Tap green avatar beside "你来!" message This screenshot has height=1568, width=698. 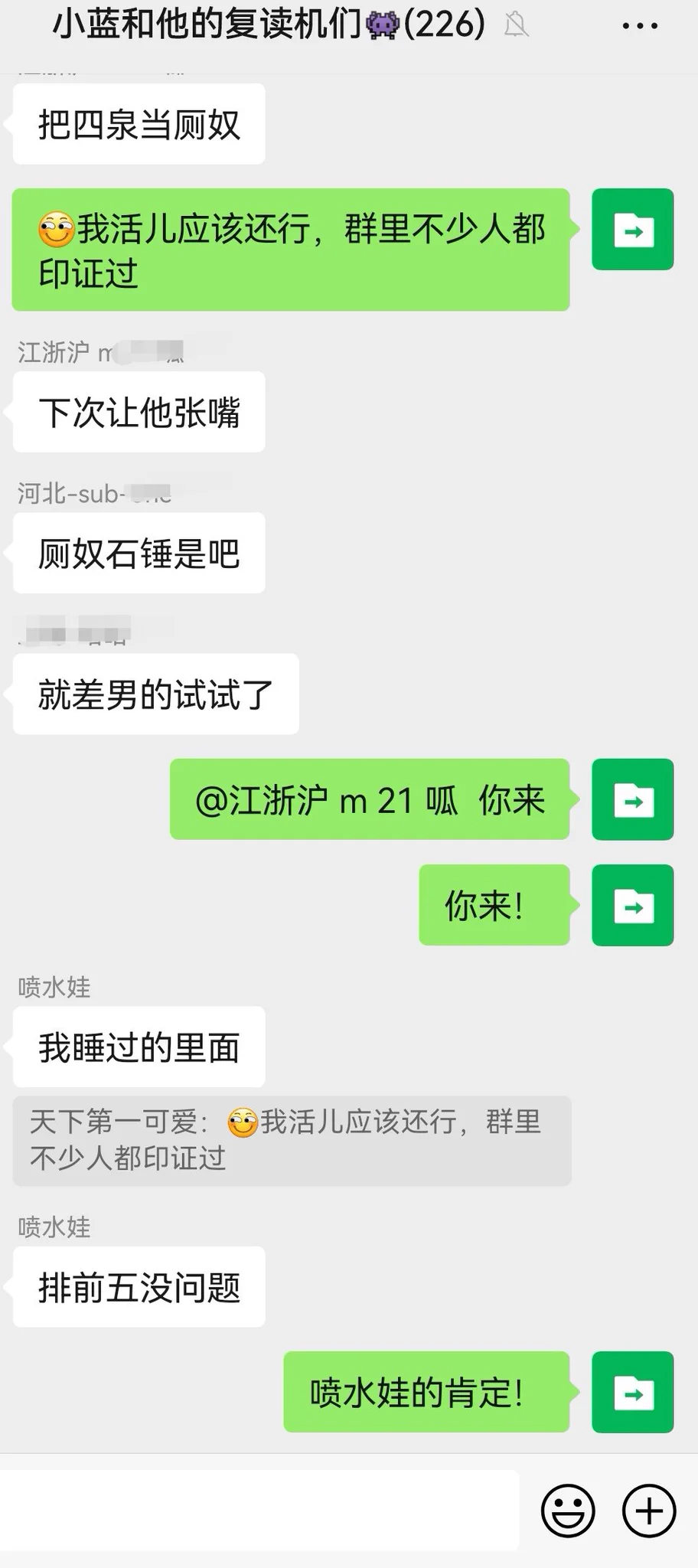coord(632,905)
